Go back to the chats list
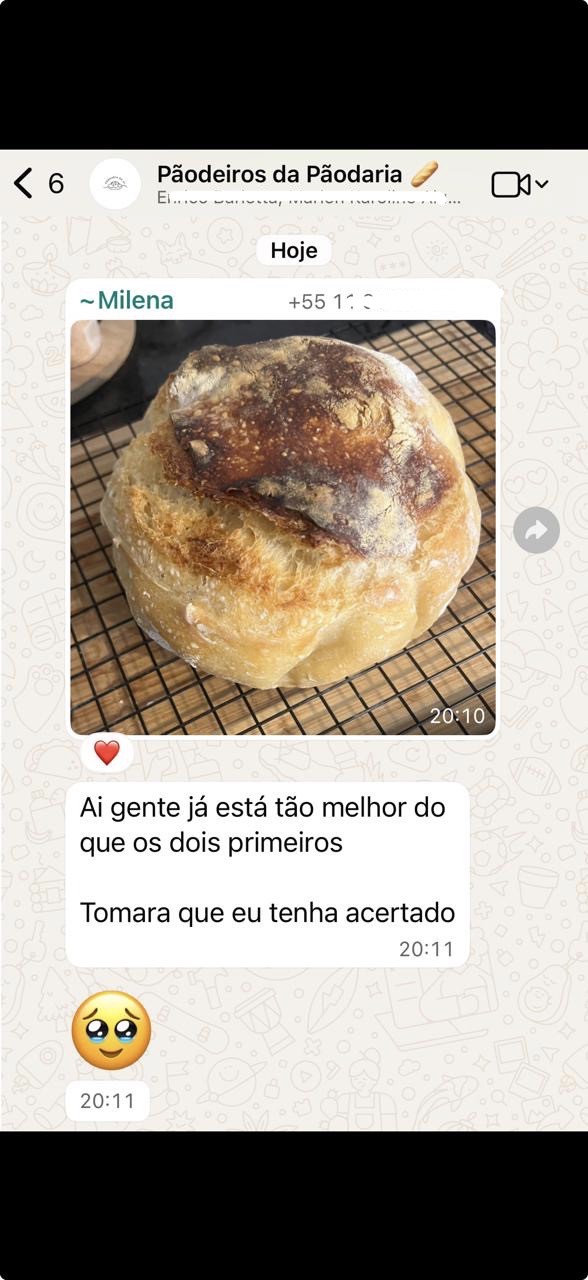This screenshot has width=588, height=1280. [x=38, y=183]
